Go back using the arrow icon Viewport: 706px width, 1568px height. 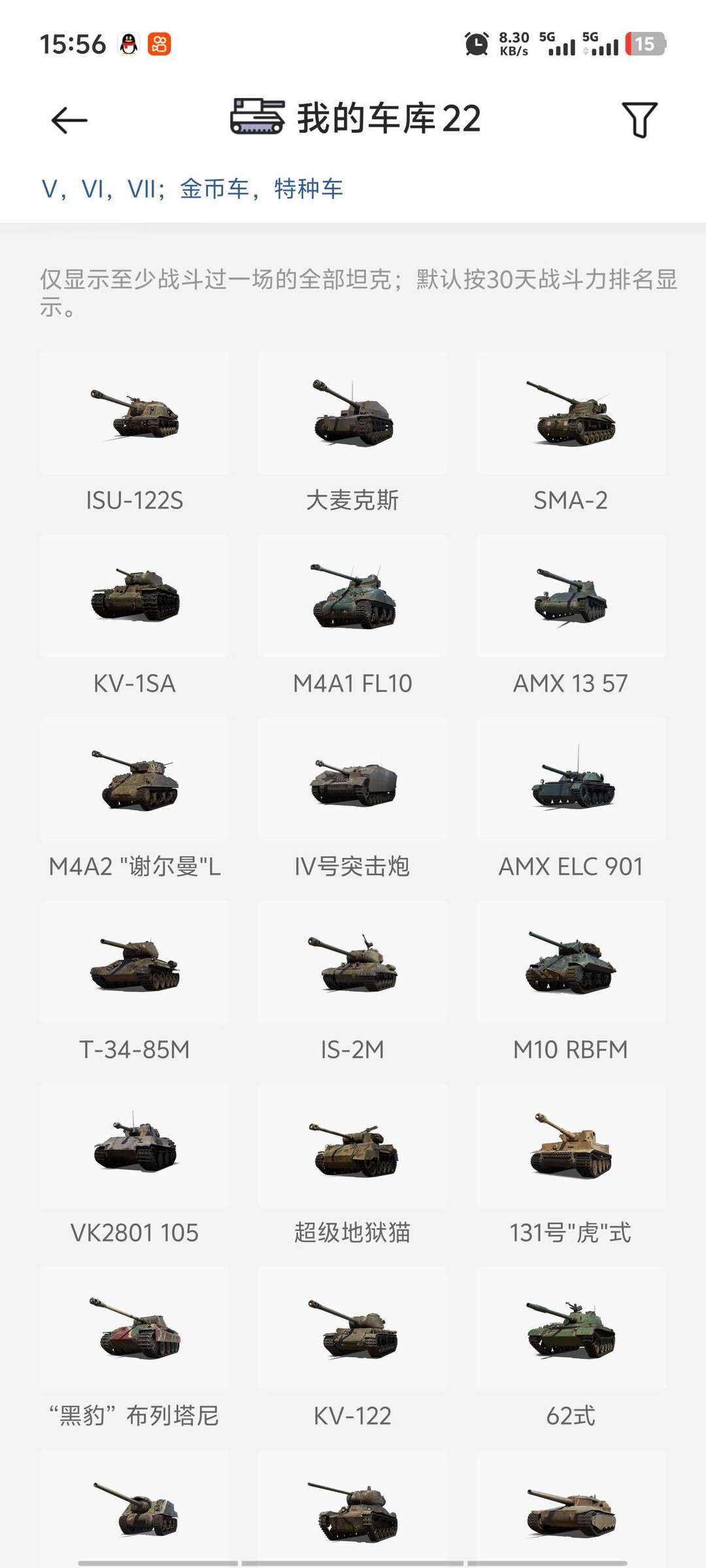69,120
